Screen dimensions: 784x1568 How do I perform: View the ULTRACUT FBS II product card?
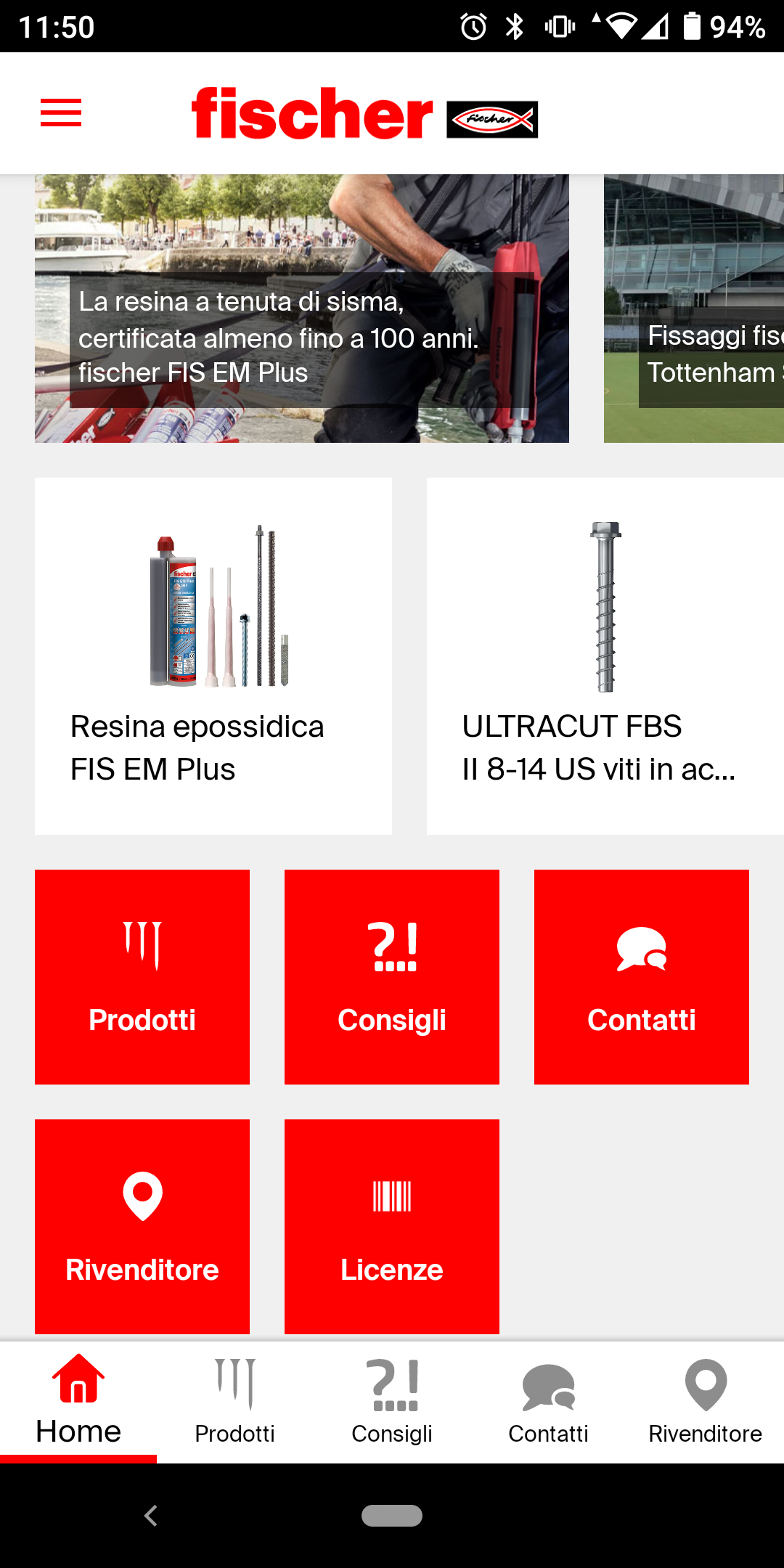pos(605,656)
